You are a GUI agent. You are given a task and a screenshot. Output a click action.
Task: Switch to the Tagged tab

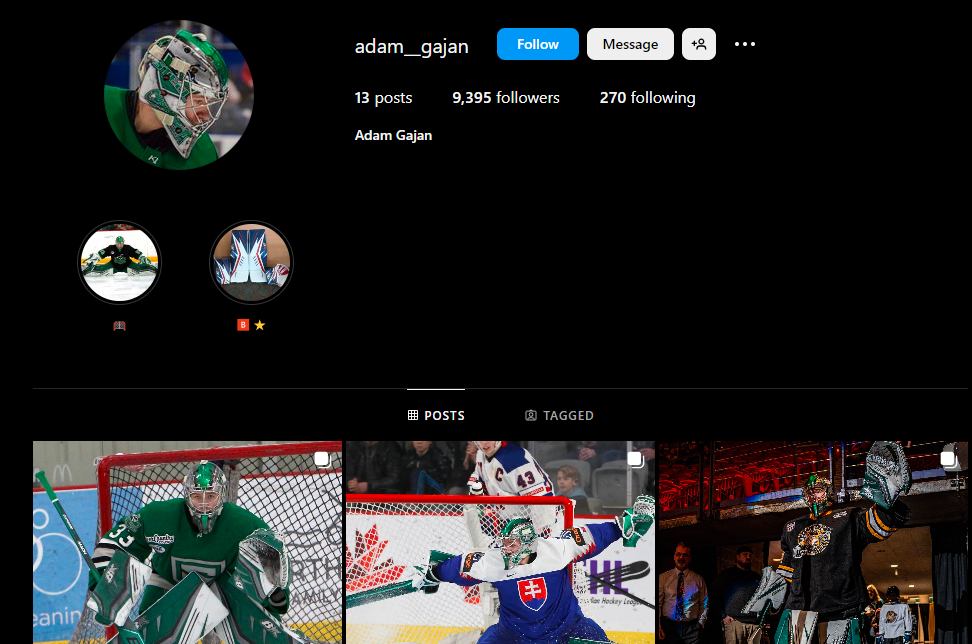point(559,415)
